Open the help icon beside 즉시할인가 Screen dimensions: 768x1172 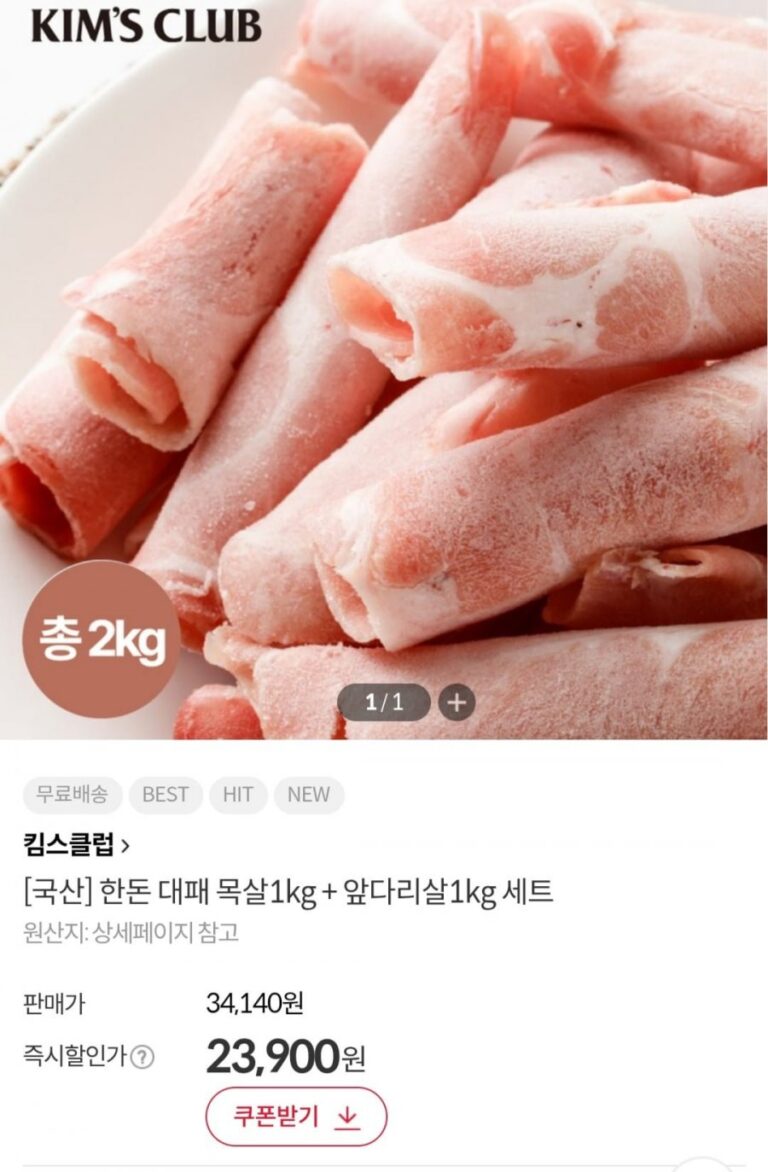point(143,1056)
